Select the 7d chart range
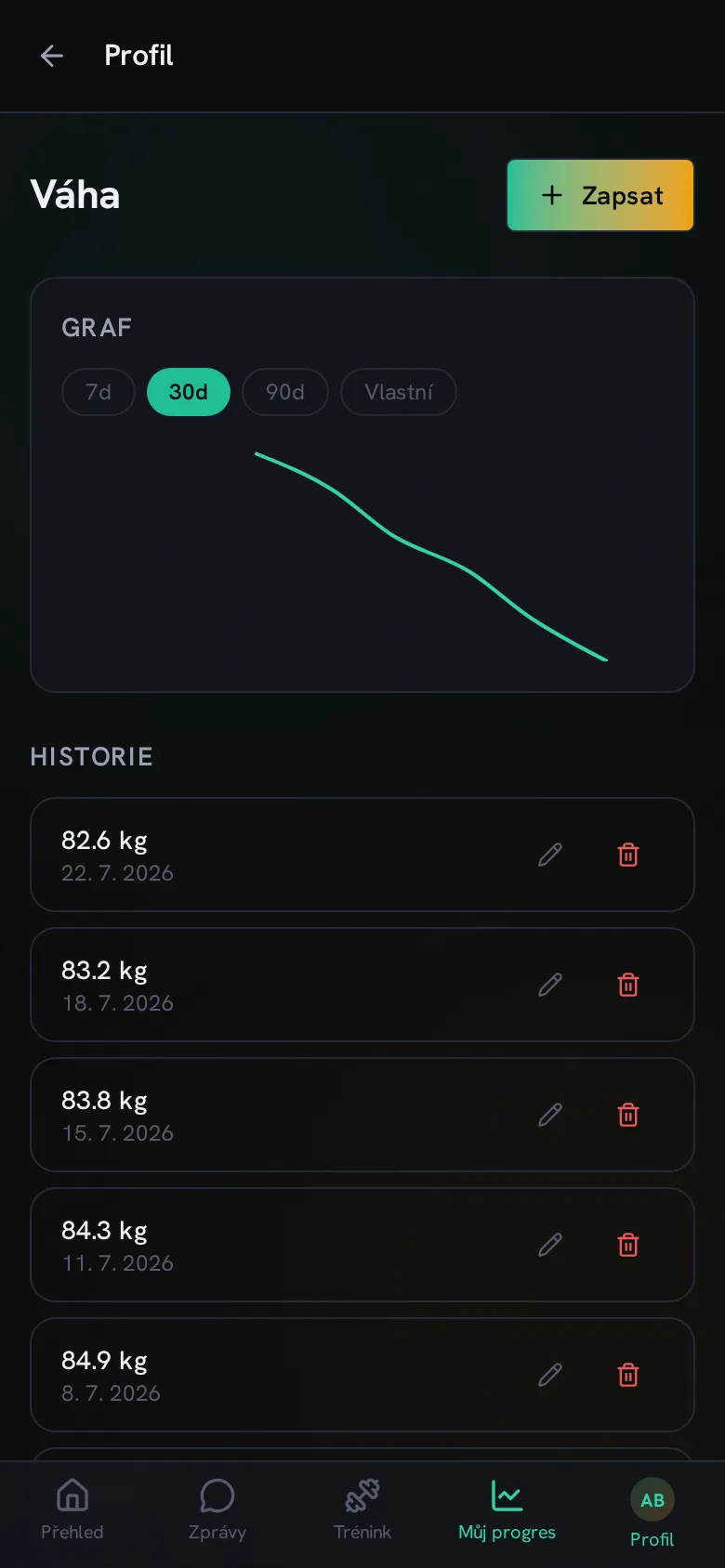Image resolution: width=725 pixels, height=1568 pixels. point(99,392)
